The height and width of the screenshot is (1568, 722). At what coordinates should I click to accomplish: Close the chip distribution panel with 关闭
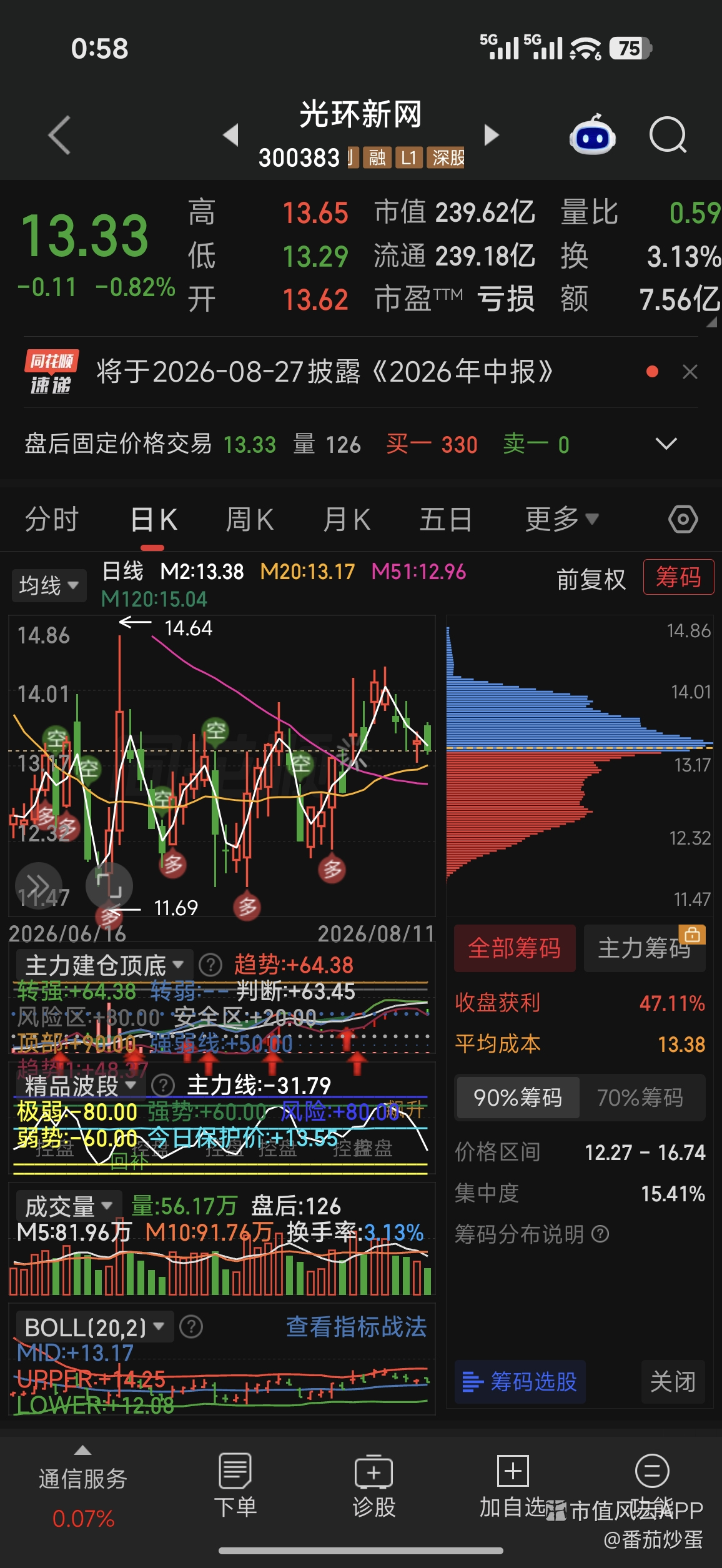tap(673, 1382)
